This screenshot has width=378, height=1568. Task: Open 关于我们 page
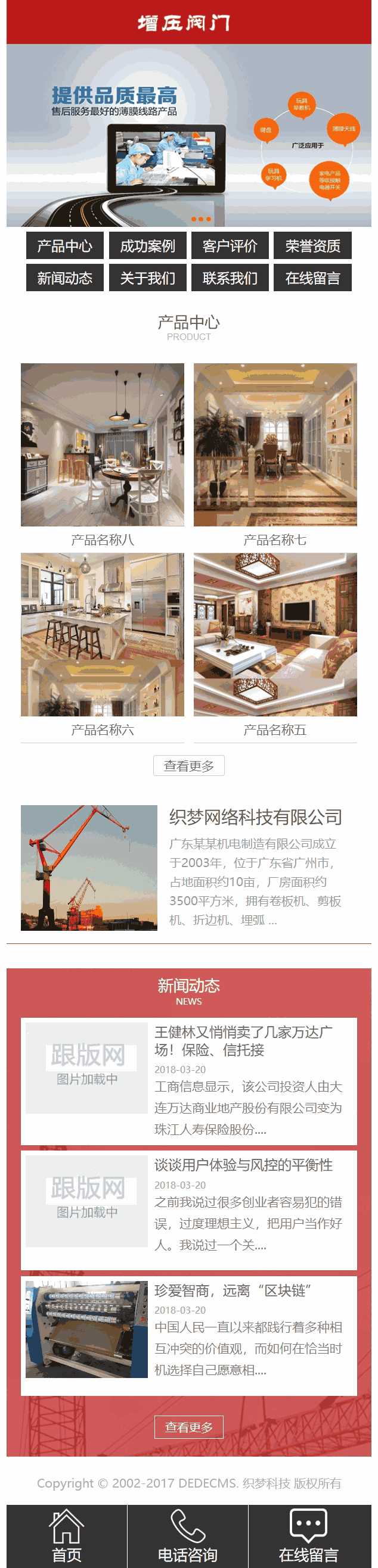pos(147,278)
